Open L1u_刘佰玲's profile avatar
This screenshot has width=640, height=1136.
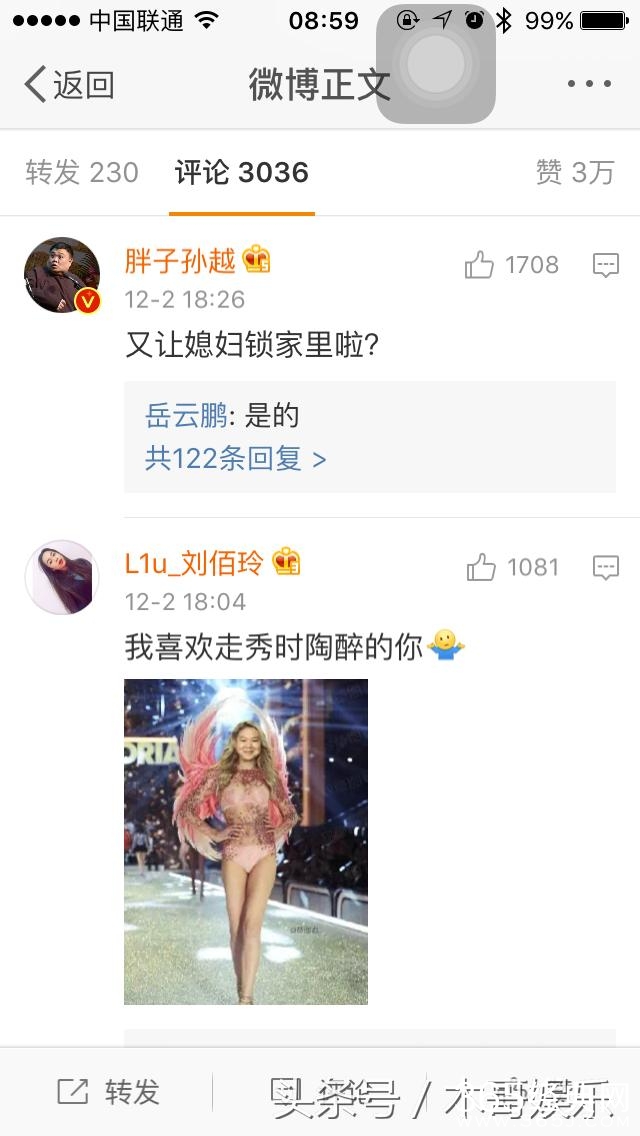point(62,577)
